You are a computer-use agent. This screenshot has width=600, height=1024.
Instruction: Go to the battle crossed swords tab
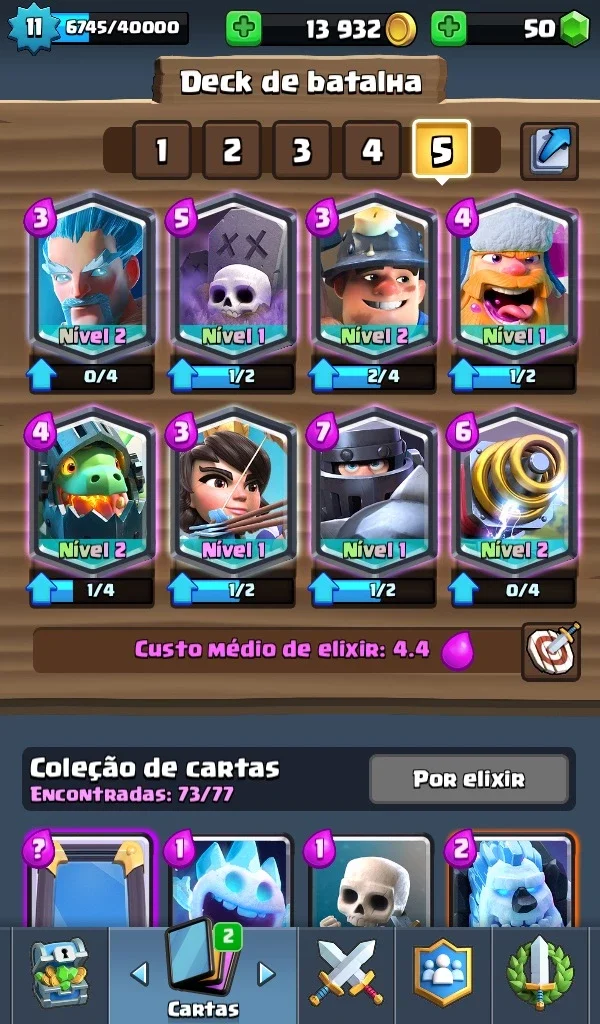pyautogui.click(x=346, y=972)
